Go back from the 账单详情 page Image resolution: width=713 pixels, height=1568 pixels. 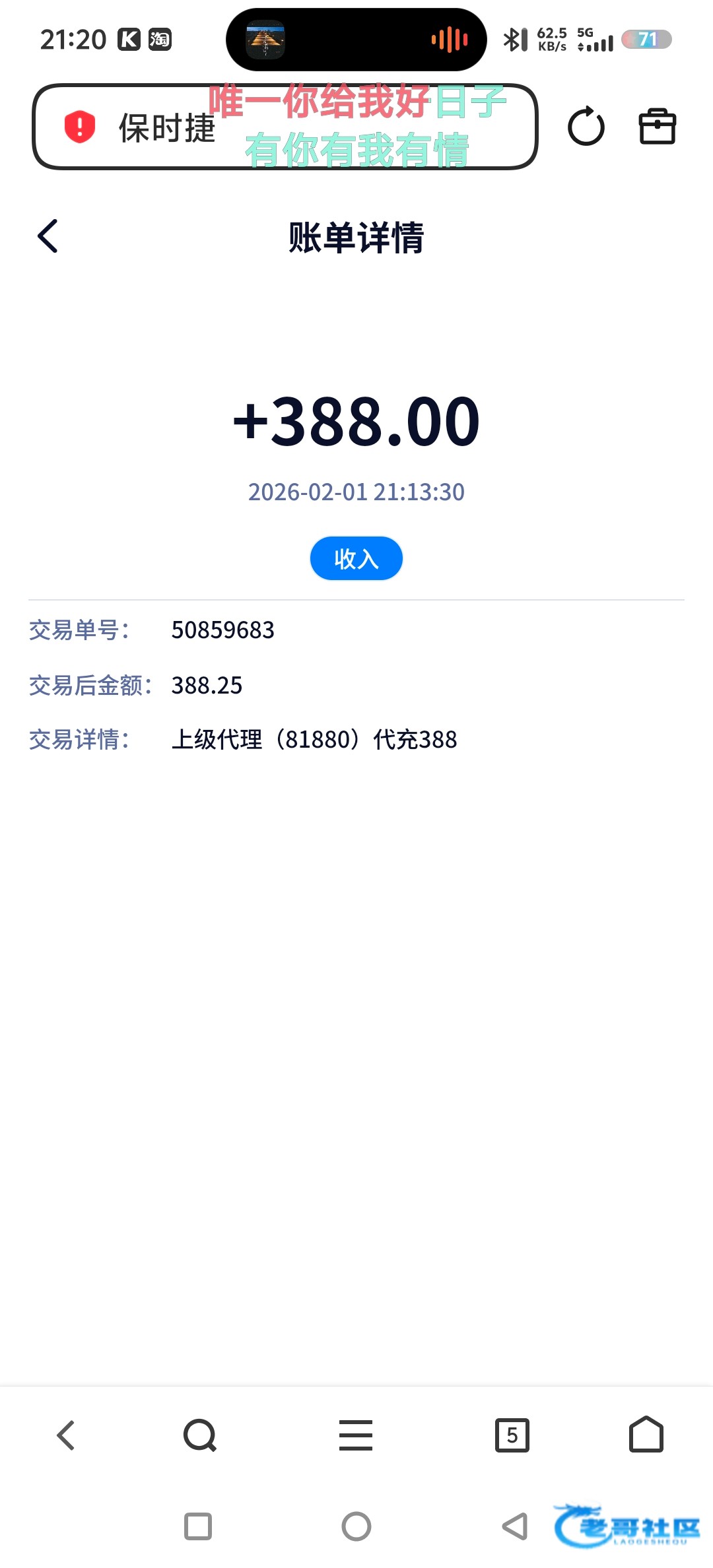click(48, 236)
